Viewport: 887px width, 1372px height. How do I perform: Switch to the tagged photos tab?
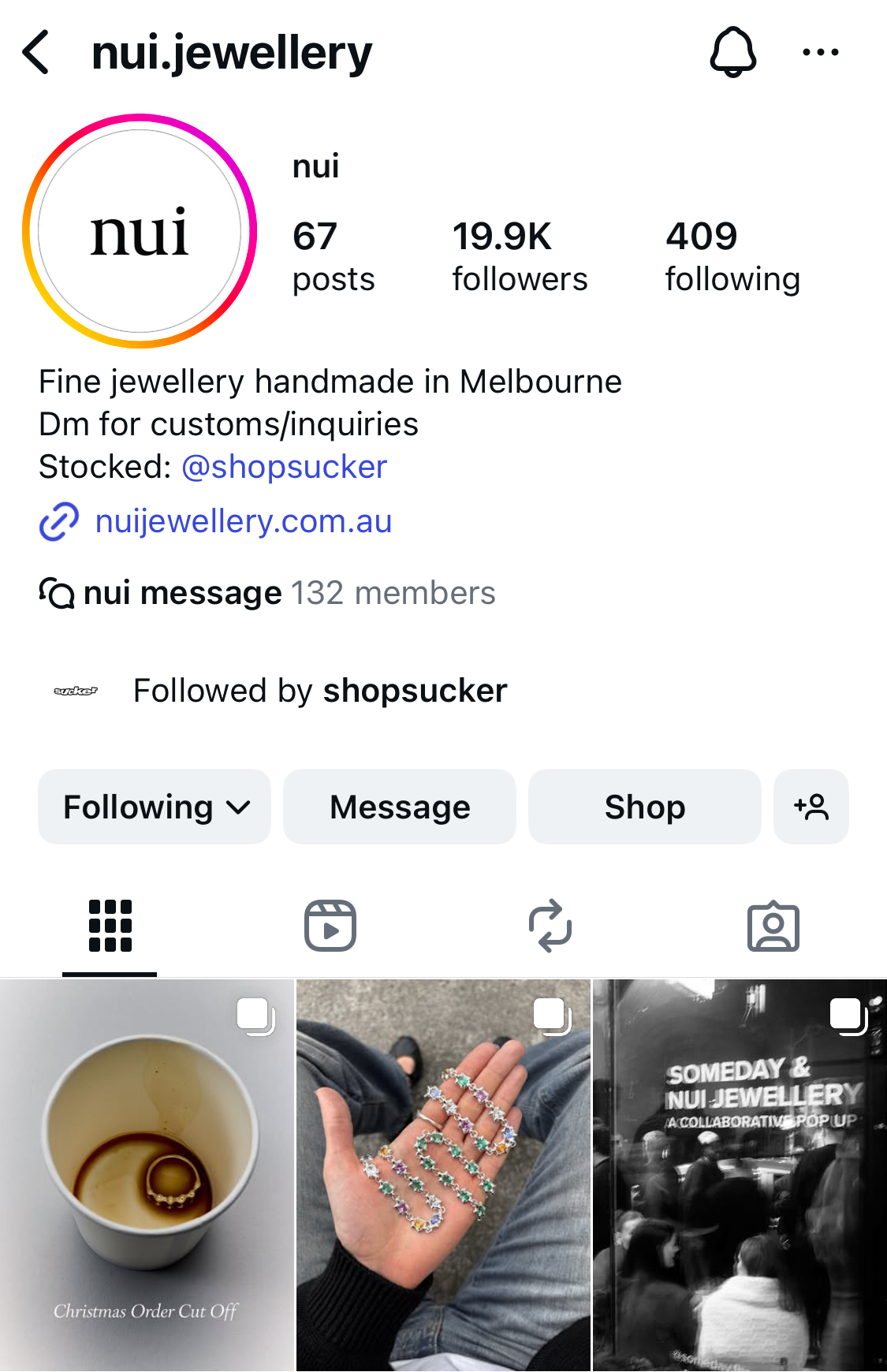click(x=773, y=926)
